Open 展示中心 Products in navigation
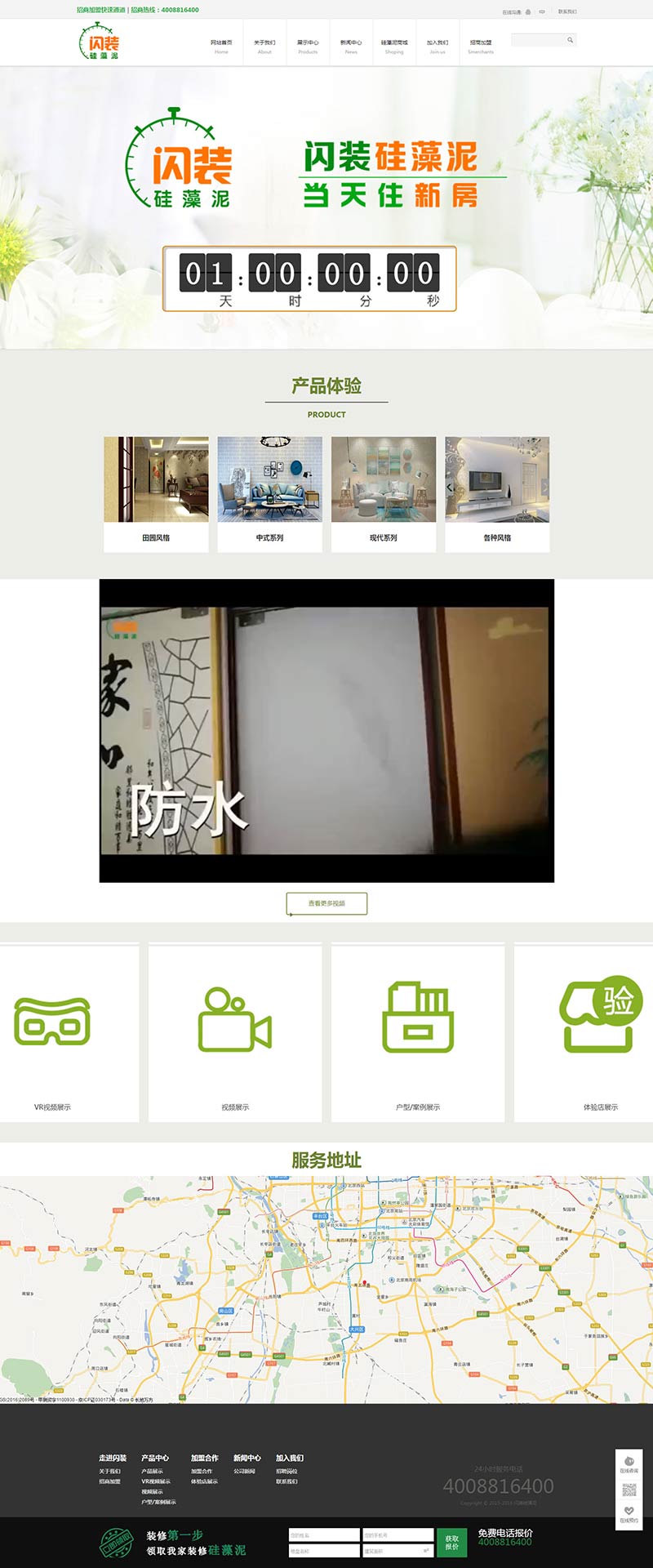The image size is (653, 1568). tap(308, 46)
